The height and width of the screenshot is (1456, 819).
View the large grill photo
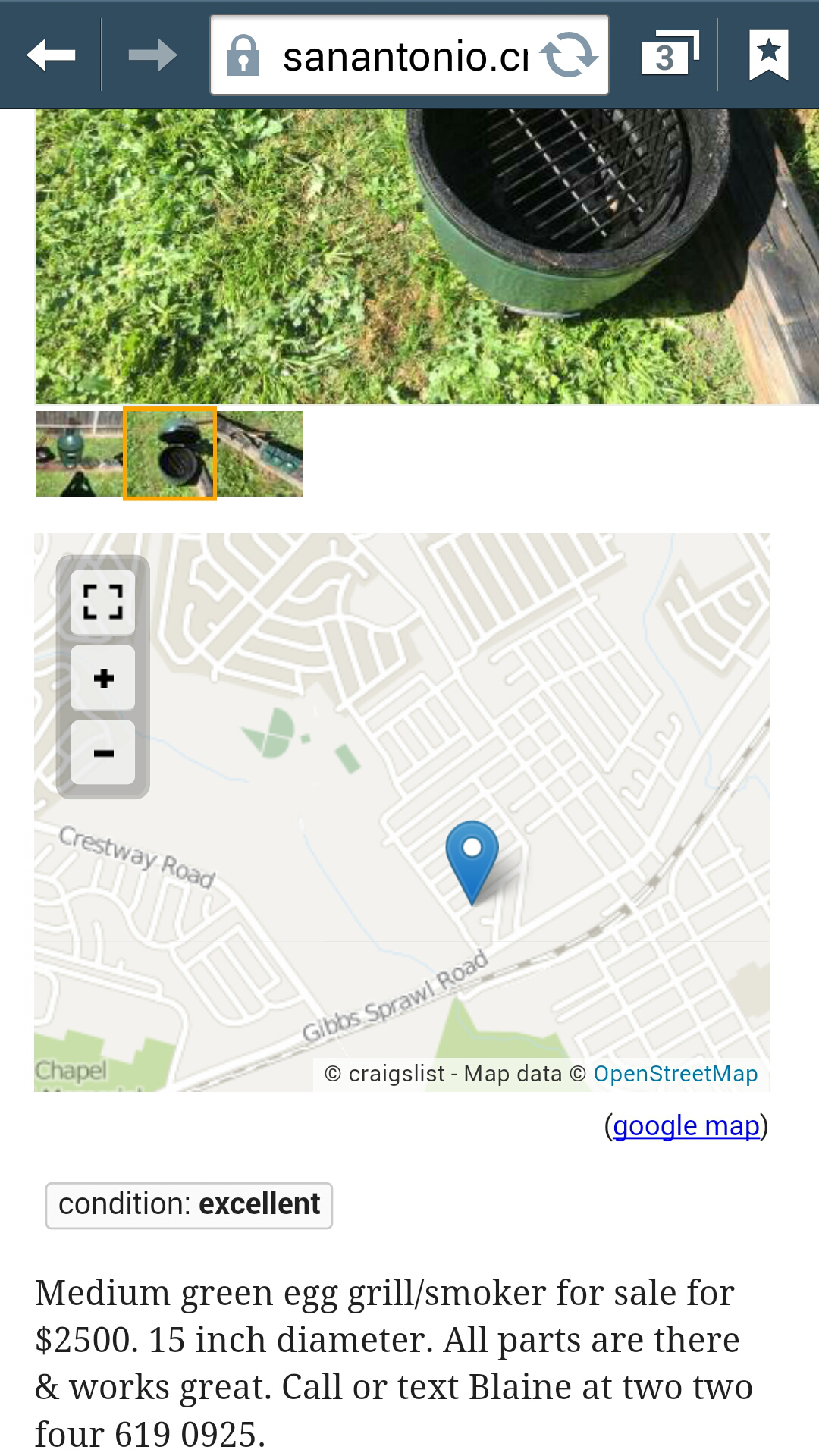pyautogui.click(x=425, y=256)
